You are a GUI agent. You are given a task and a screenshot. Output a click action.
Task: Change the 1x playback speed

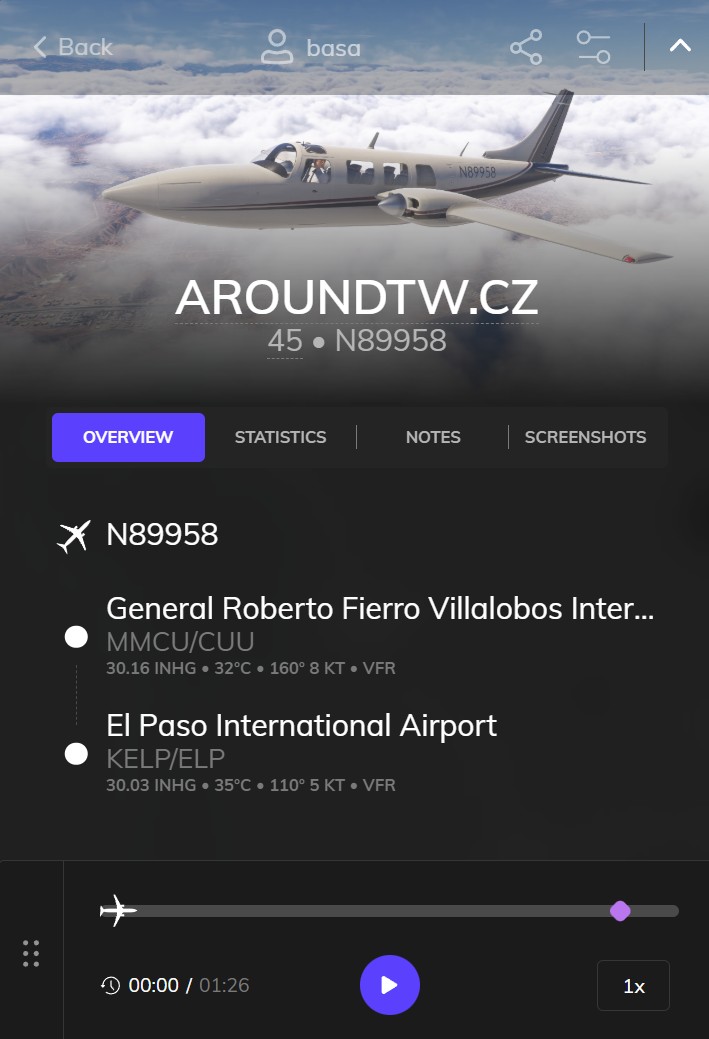click(633, 986)
